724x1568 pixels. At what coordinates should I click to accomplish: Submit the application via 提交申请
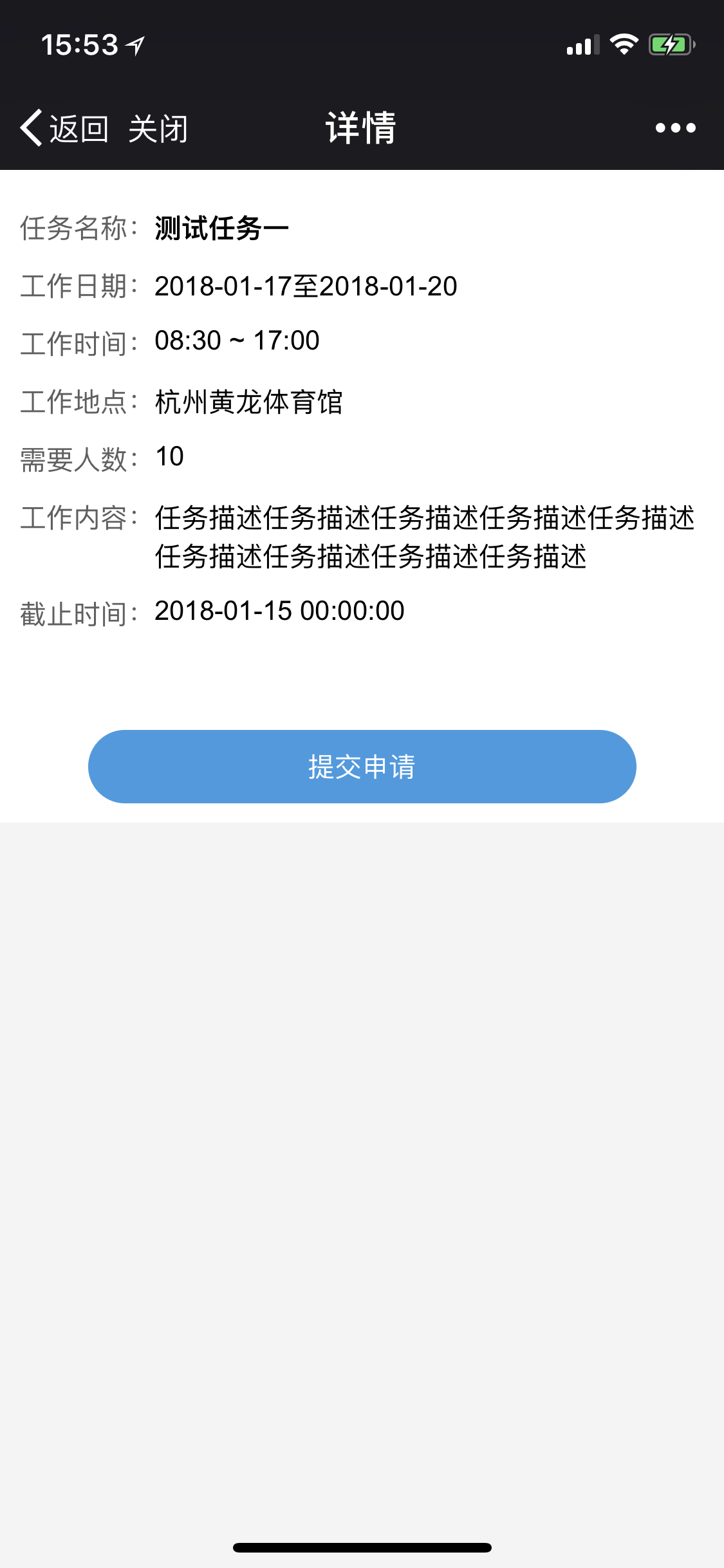click(362, 766)
